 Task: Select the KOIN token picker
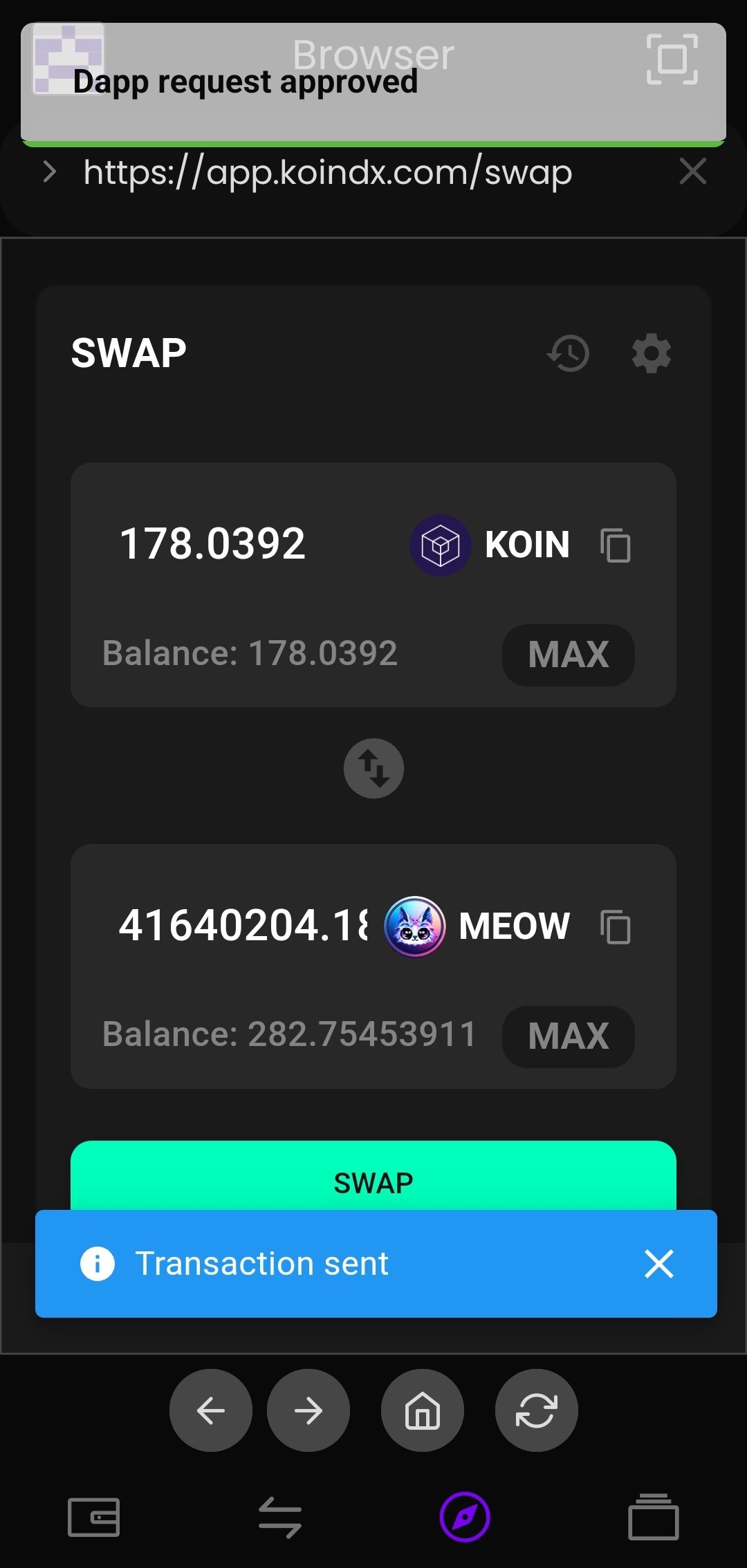(490, 545)
